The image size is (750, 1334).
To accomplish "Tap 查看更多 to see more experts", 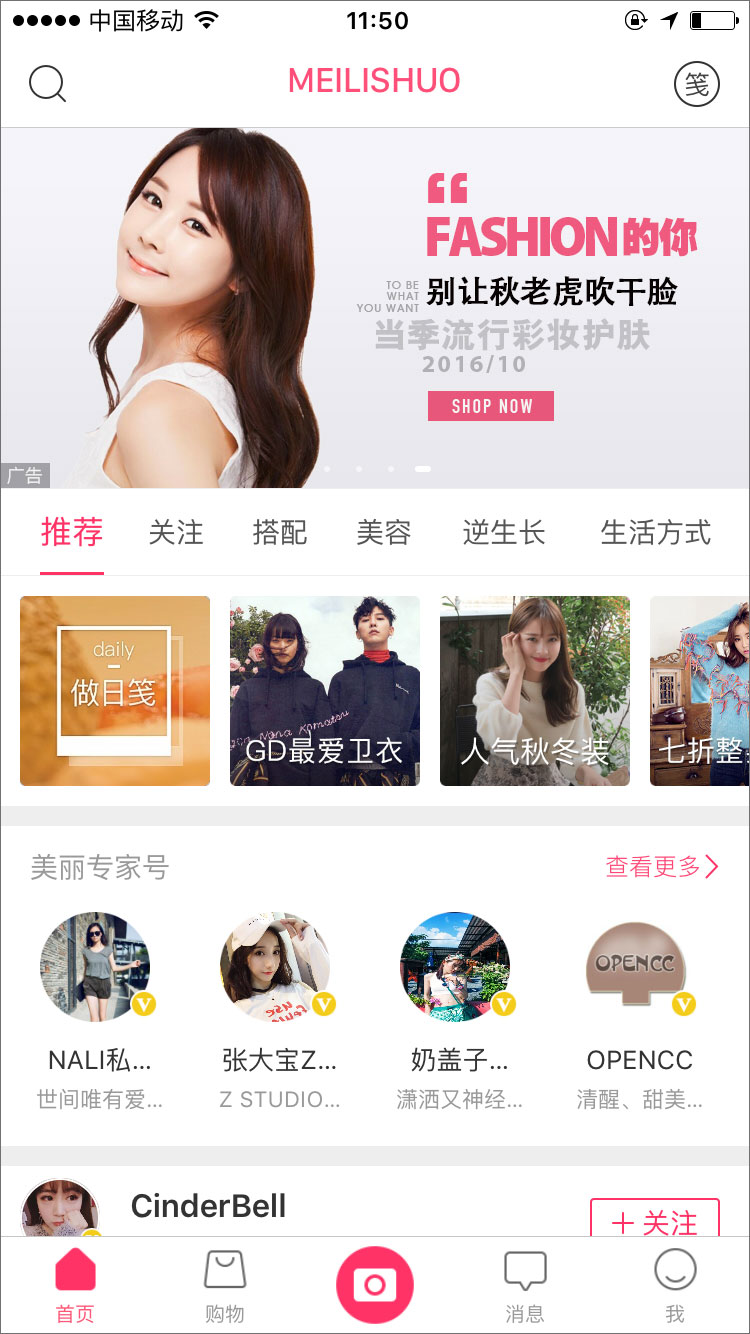I will [x=662, y=867].
